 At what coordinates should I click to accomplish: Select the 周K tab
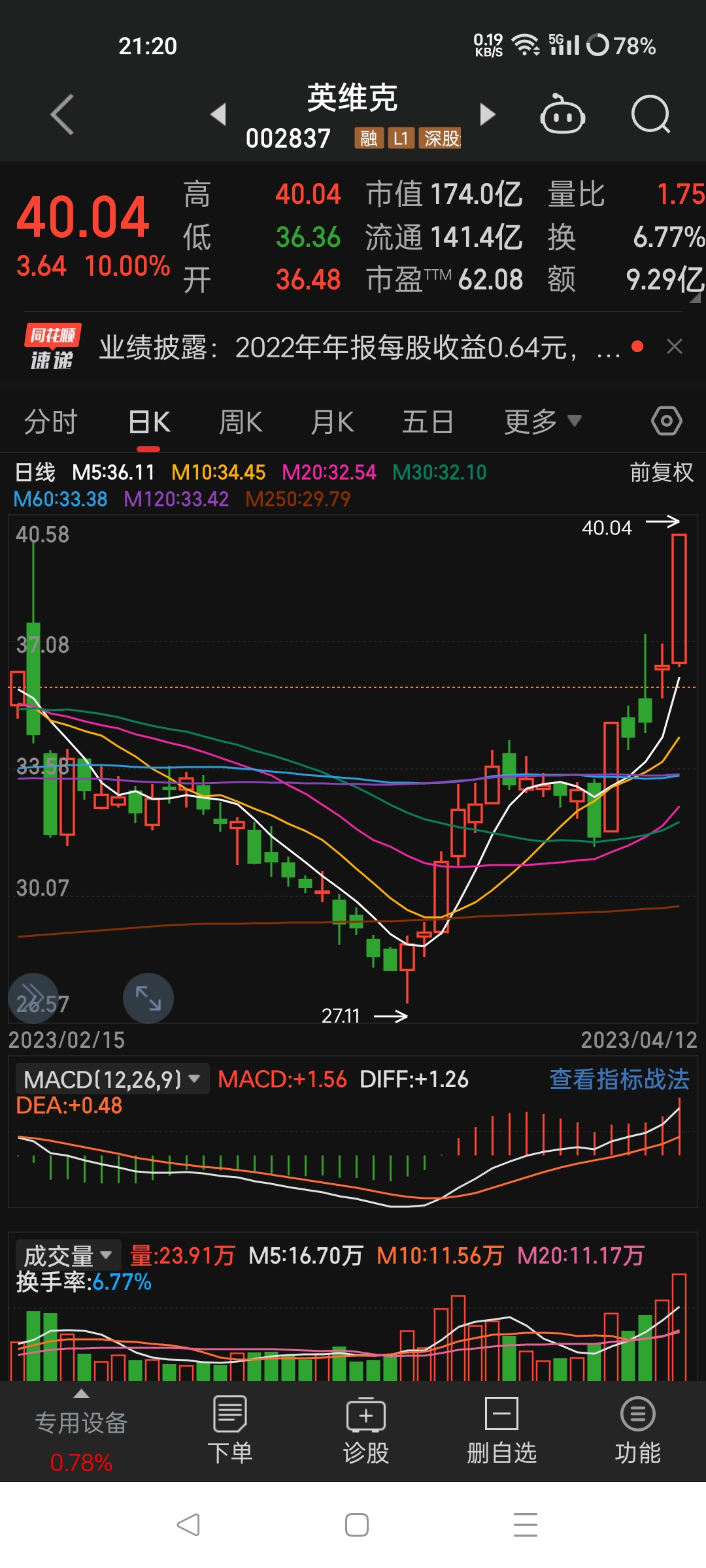click(241, 421)
